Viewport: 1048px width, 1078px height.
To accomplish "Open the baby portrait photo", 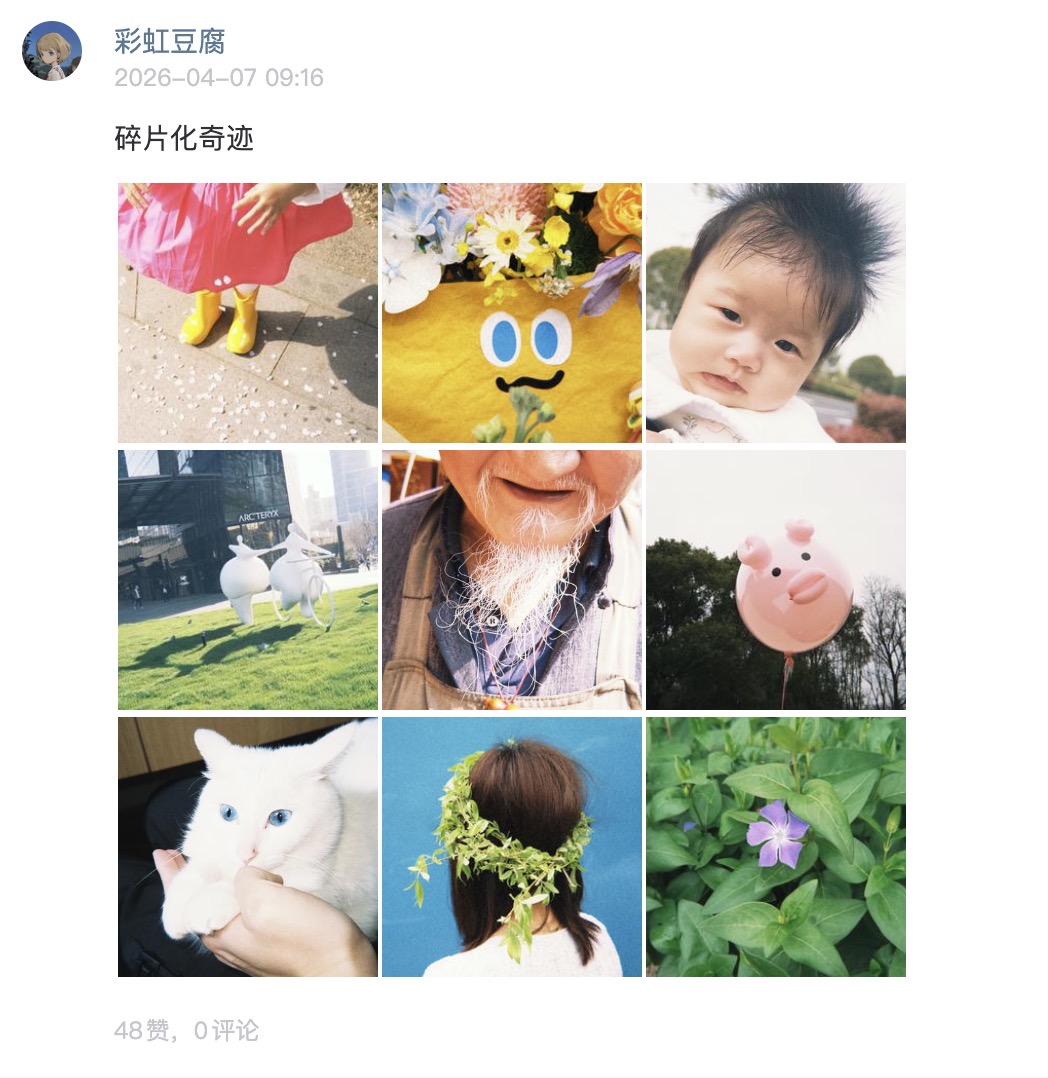I will tap(776, 313).
